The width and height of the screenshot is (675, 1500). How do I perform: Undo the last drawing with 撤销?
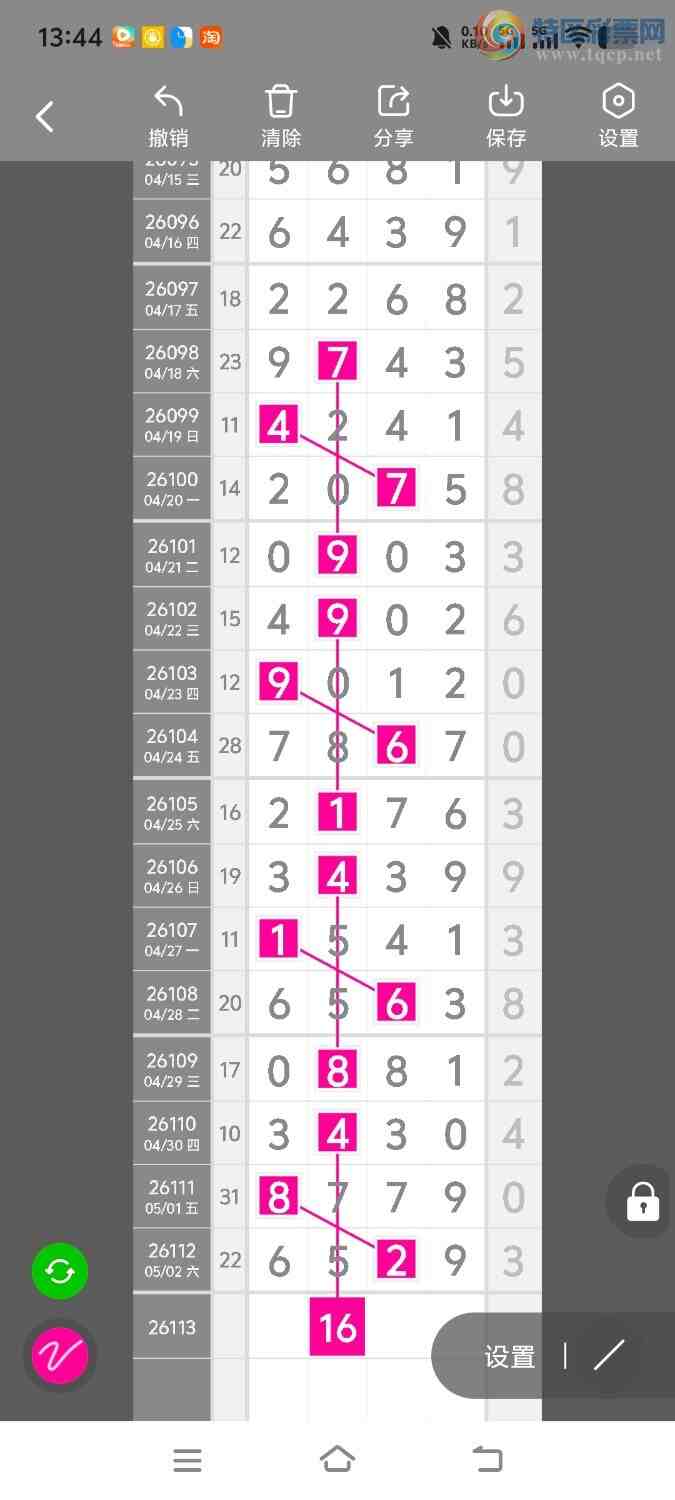168,117
